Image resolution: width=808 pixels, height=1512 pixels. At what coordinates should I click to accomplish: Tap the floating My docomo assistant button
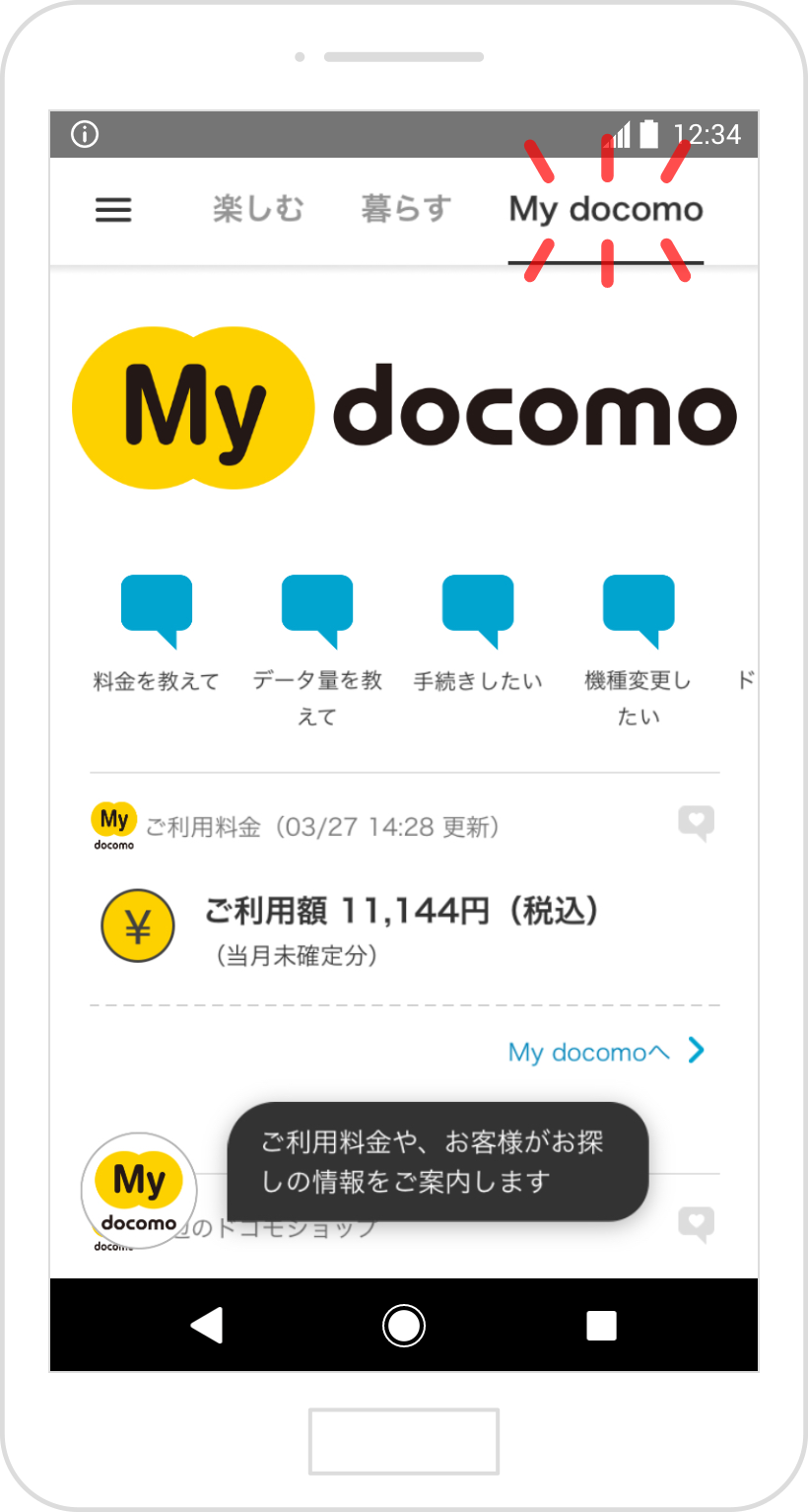point(139,1191)
